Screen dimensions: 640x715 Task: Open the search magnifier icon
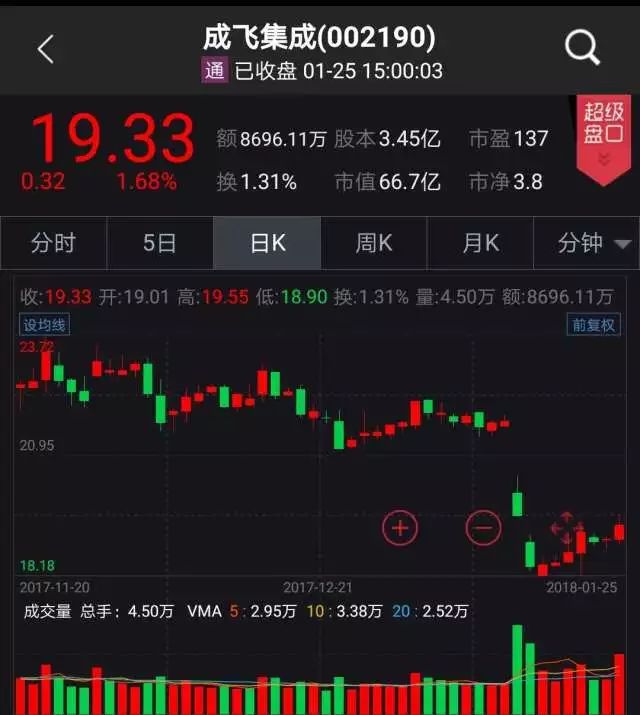click(582, 47)
